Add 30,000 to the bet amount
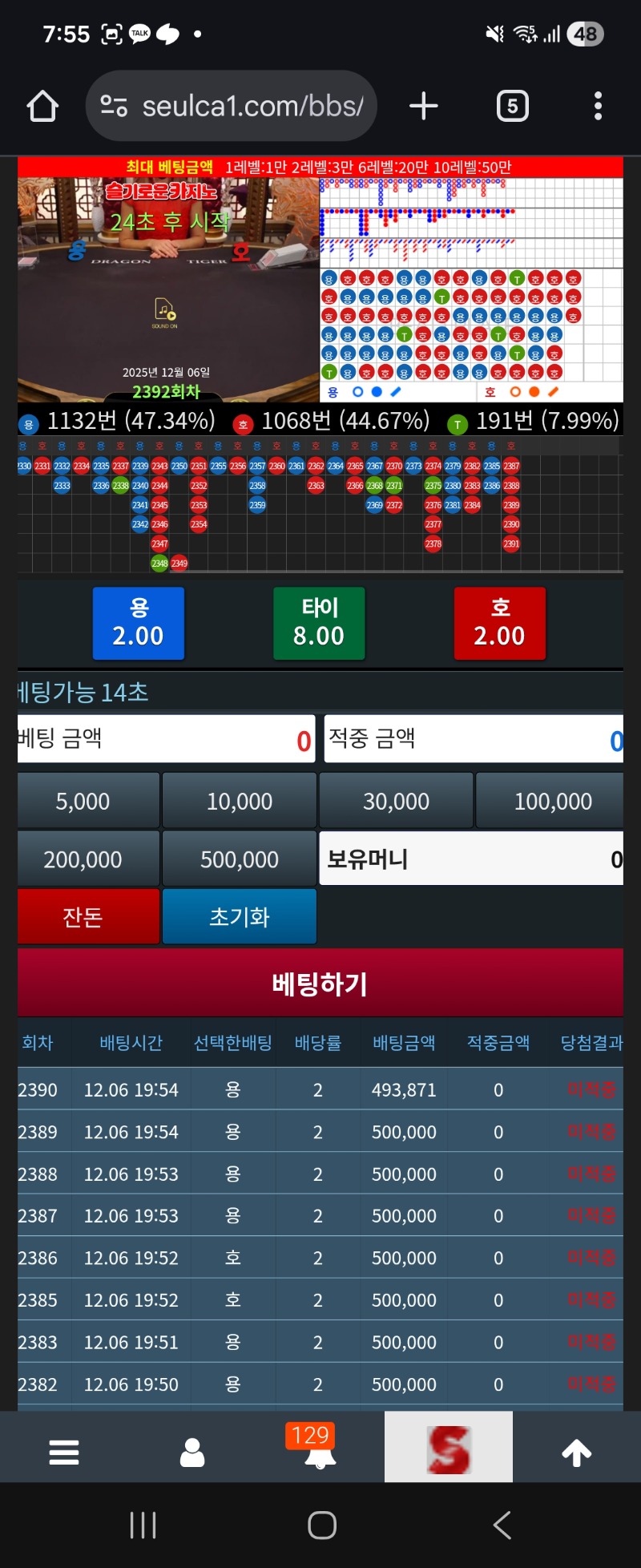This screenshot has width=641, height=1568. (396, 801)
